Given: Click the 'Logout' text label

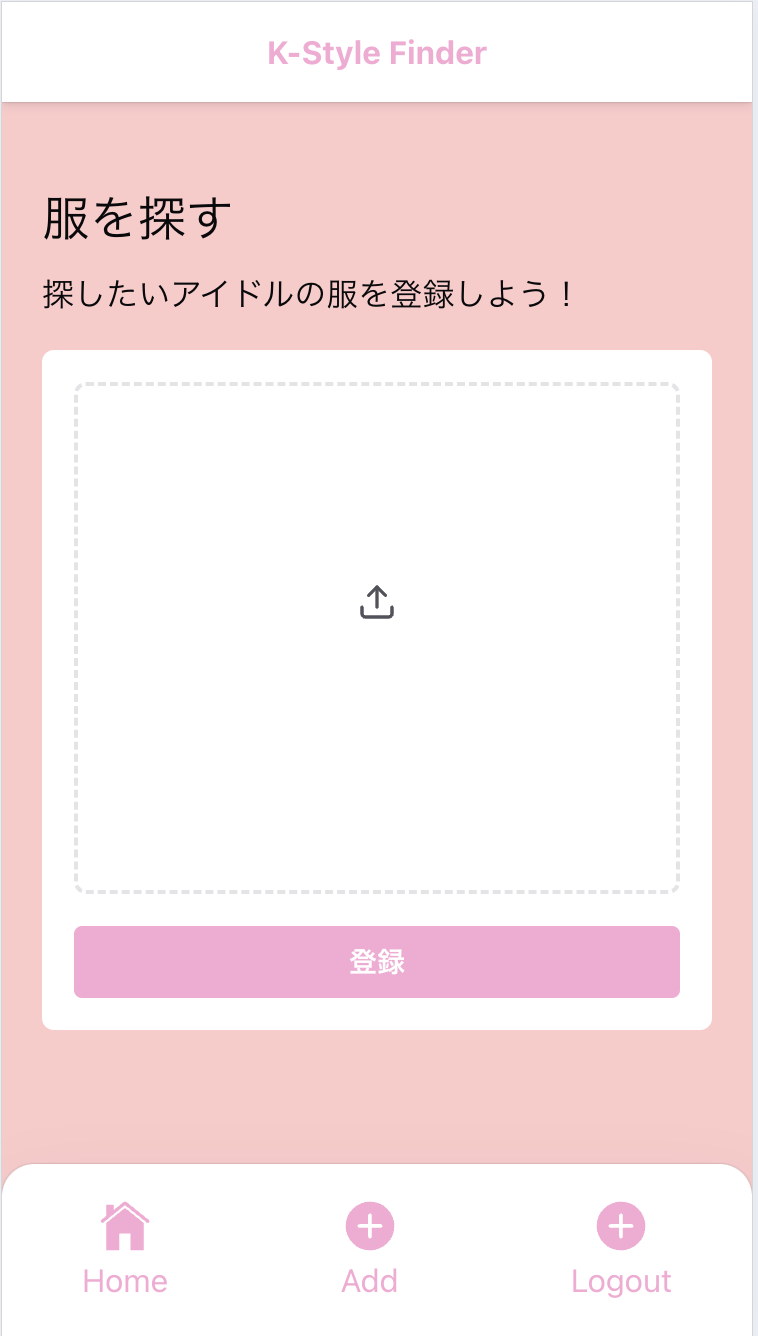Looking at the screenshot, I should [621, 1281].
